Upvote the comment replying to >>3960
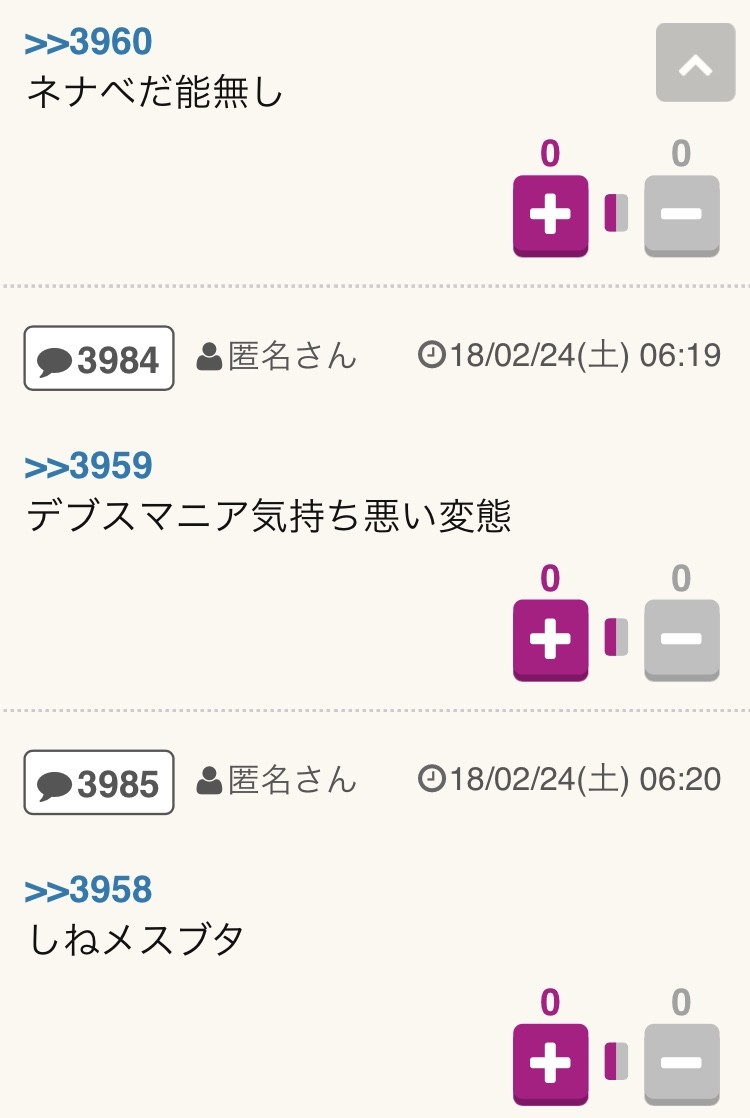750x1118 pixels. coord(550,216)
